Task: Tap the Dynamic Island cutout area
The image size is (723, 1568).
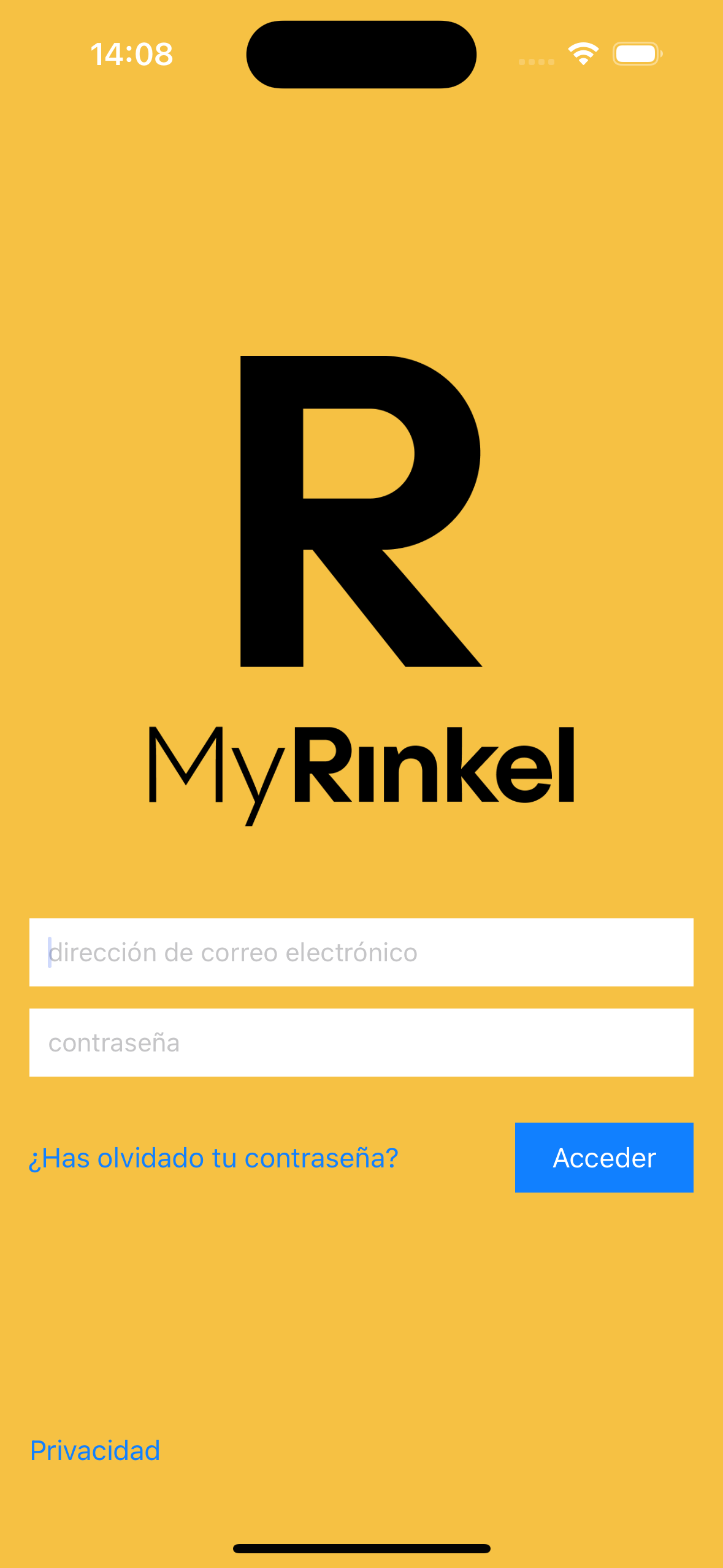Action: pyautogui.click(x=361, y=54)
